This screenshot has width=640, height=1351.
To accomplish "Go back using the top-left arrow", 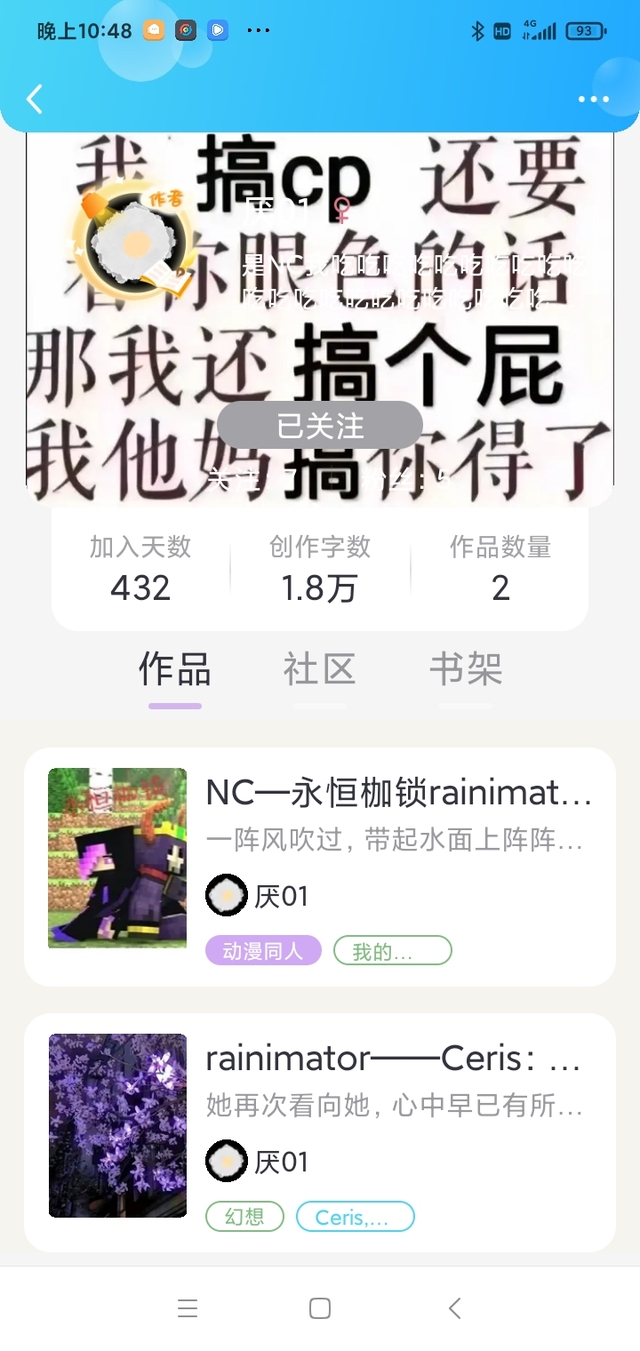I will (x=35, y=99).
